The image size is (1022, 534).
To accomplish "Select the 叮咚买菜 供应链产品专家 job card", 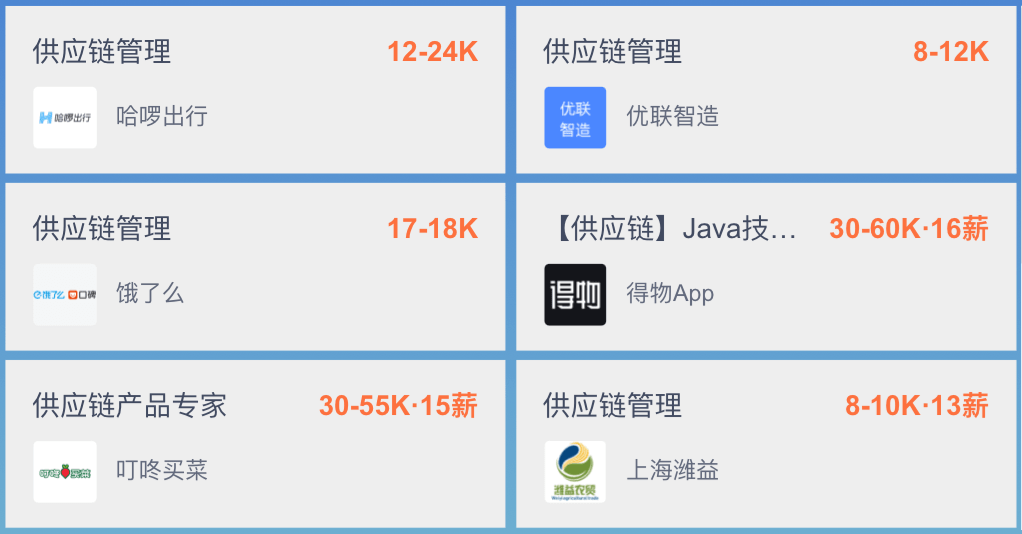I will coord(255,443).
